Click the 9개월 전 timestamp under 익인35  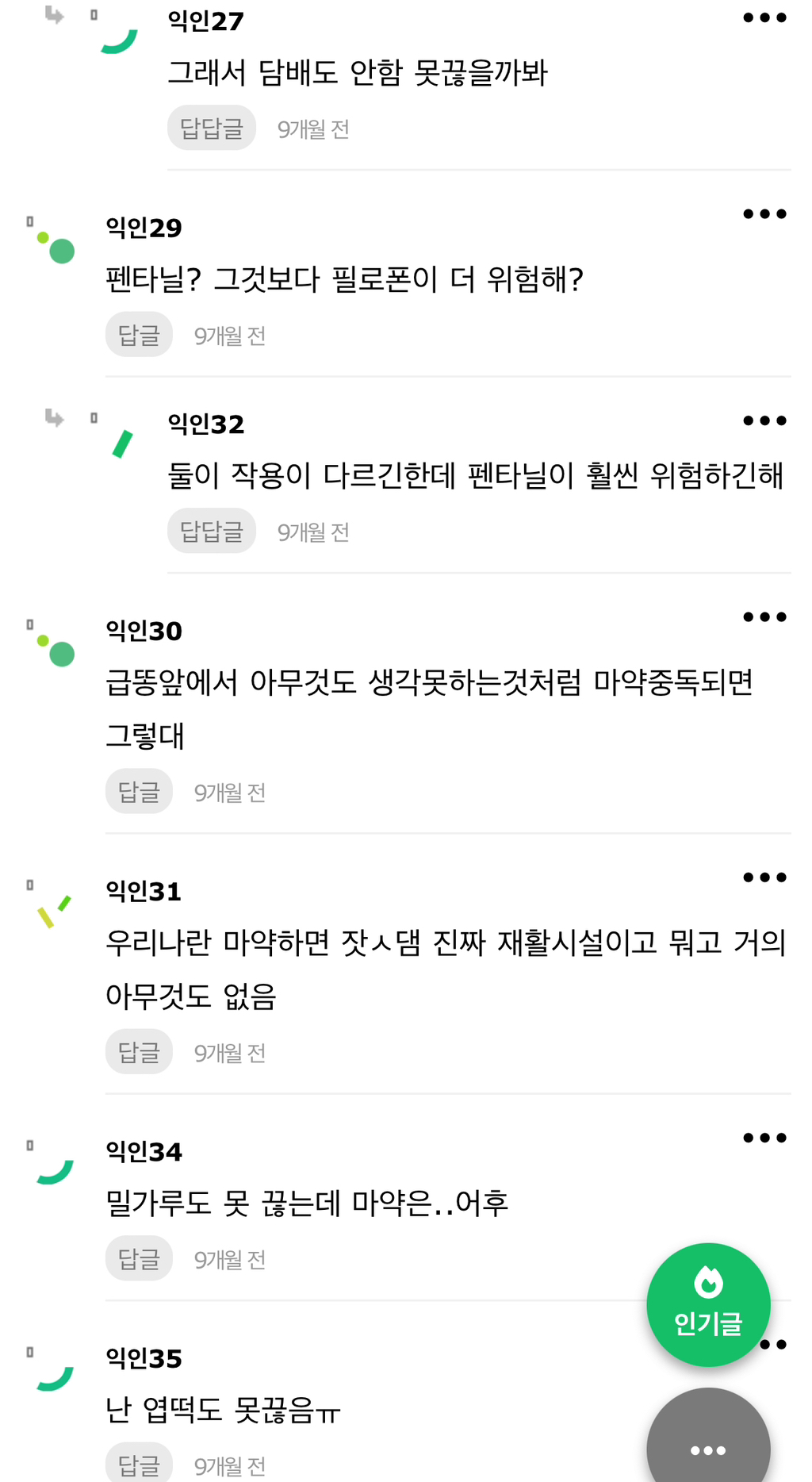click(x=230, y=1465)
